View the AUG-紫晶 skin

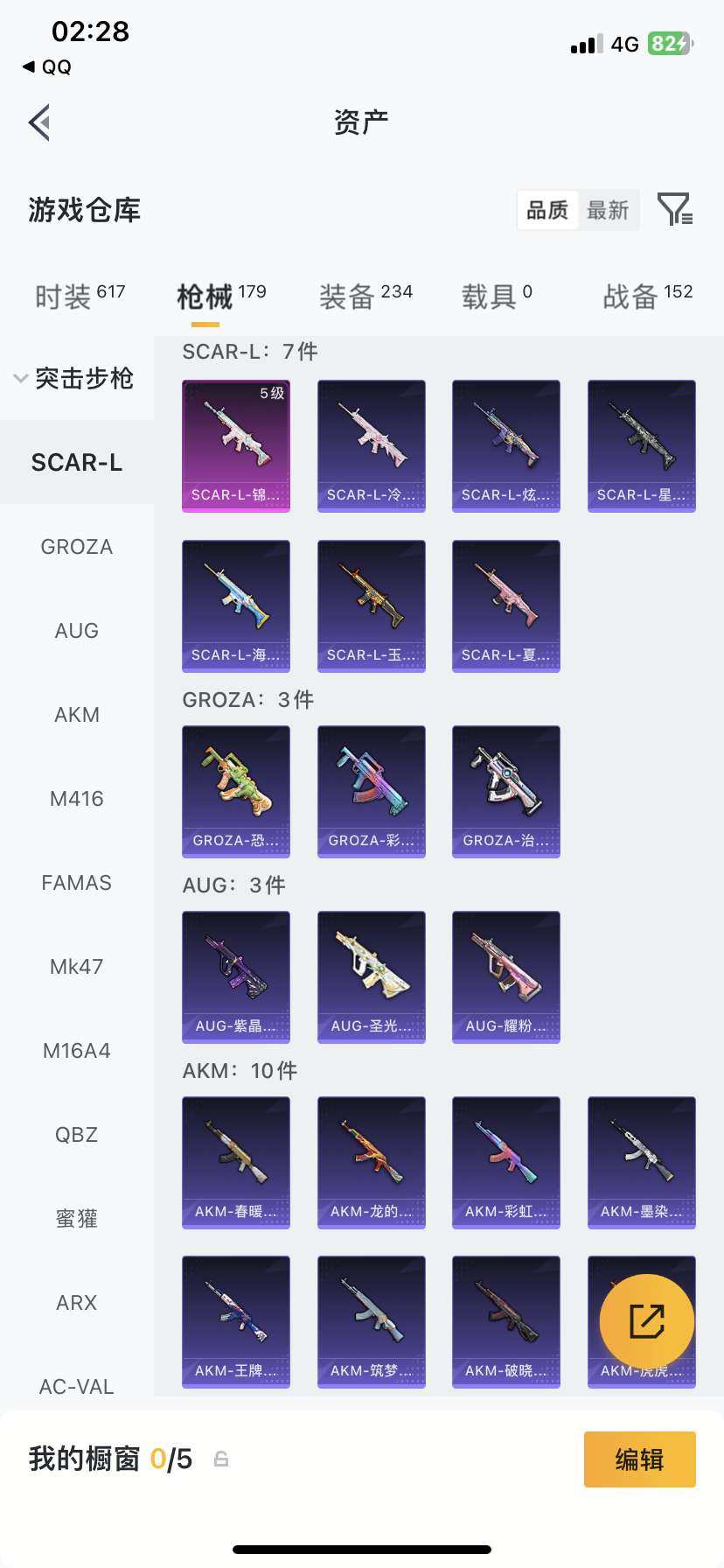click(236, 976)
